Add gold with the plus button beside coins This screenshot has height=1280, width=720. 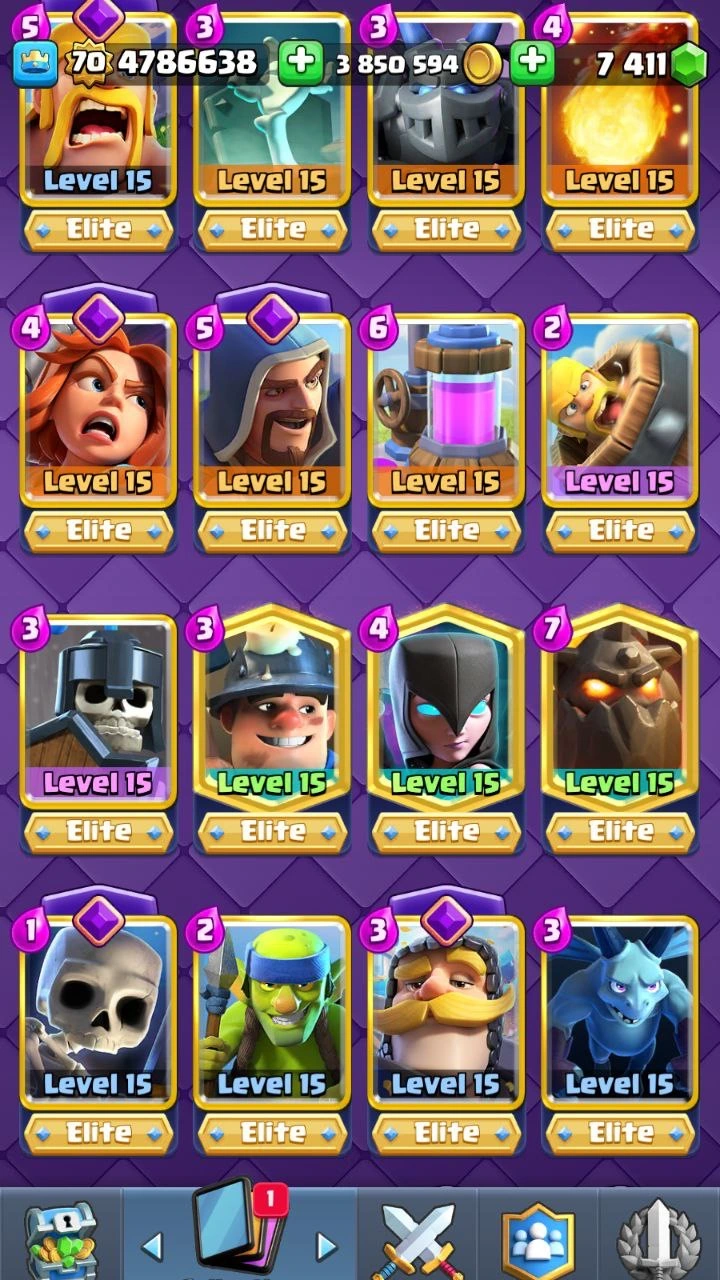point(300,64)
